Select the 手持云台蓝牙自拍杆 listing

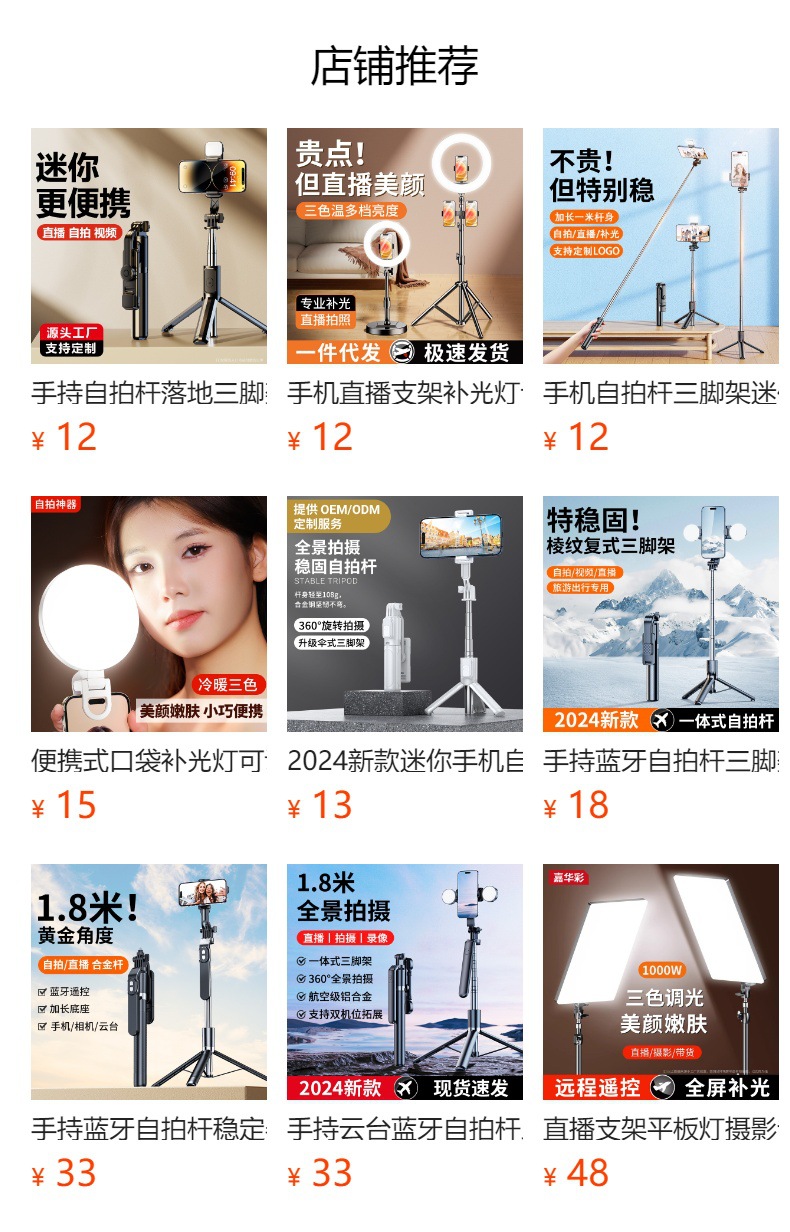point(405,982)
